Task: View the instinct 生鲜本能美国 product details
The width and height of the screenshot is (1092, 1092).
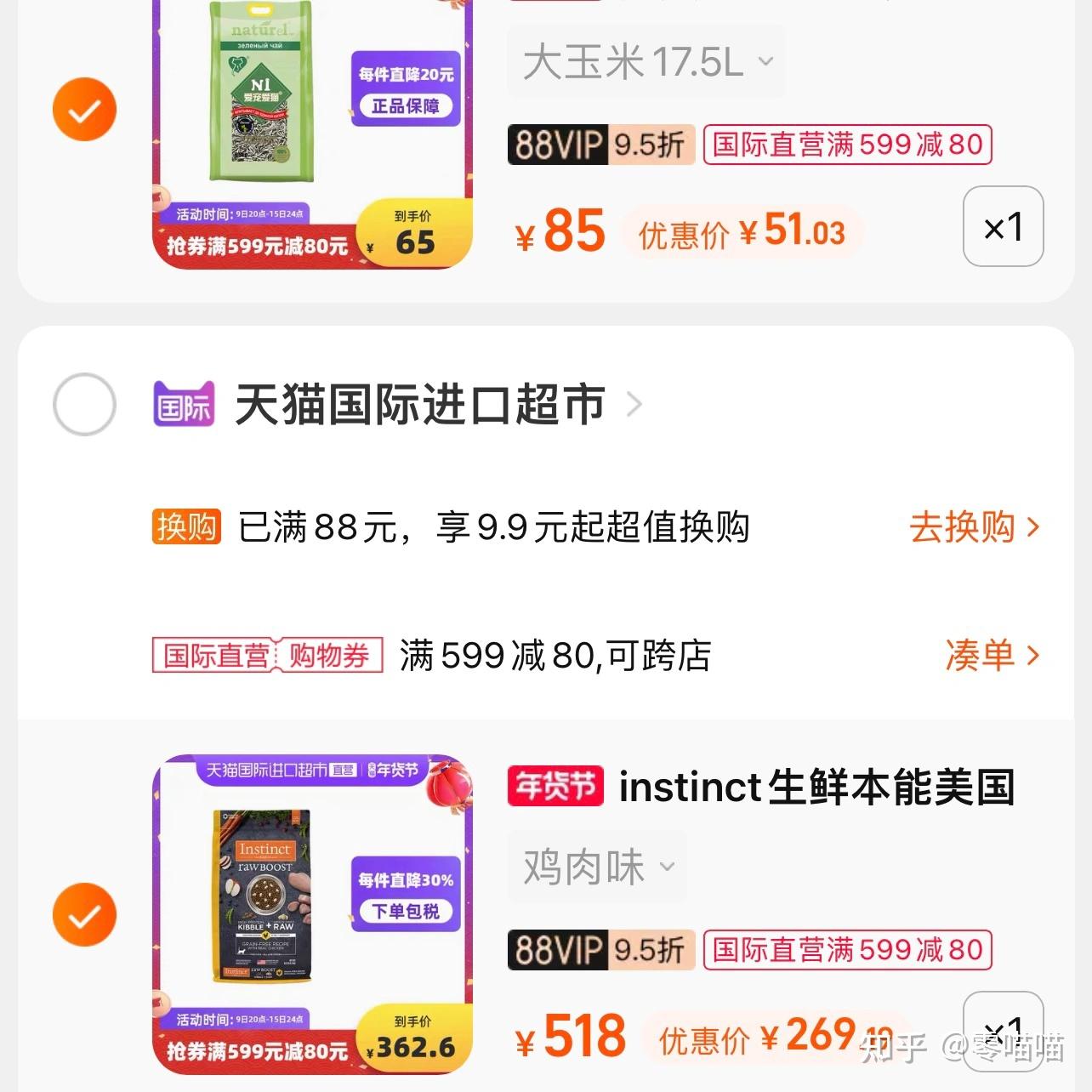Action: point(816,788)
